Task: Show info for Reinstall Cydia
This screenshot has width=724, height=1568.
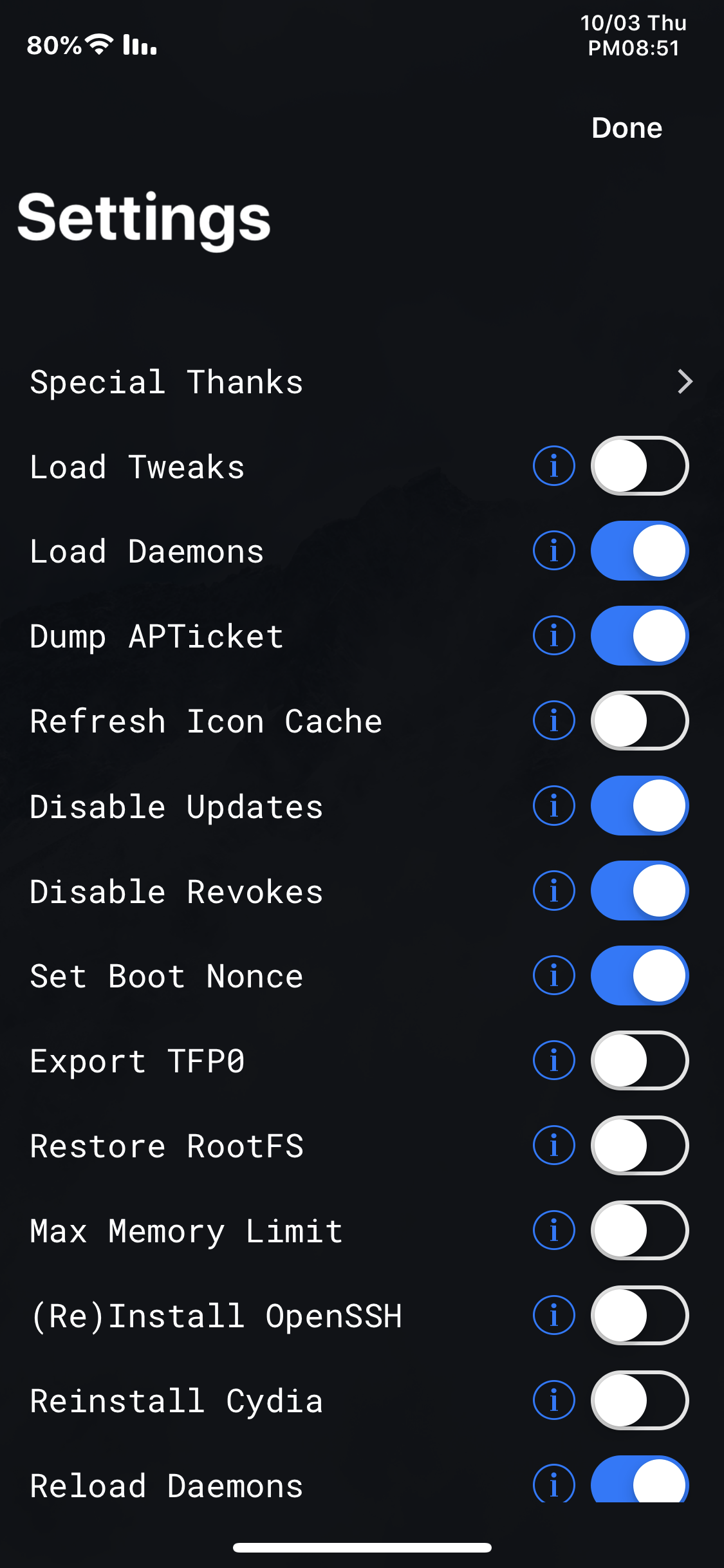Action: pyautogui.click(x=554, y=1401)
